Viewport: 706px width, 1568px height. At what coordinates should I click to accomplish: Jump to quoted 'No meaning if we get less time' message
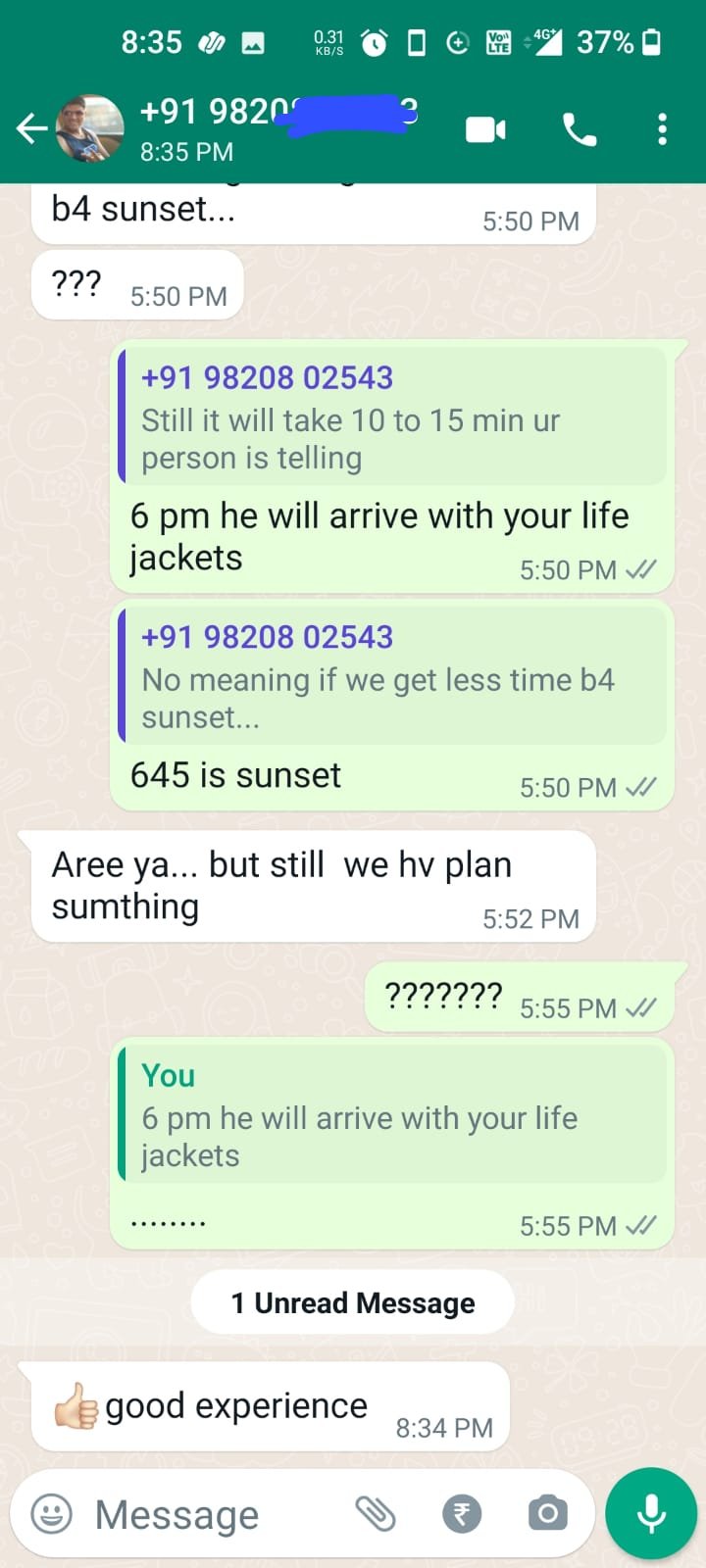coord(392,676)
